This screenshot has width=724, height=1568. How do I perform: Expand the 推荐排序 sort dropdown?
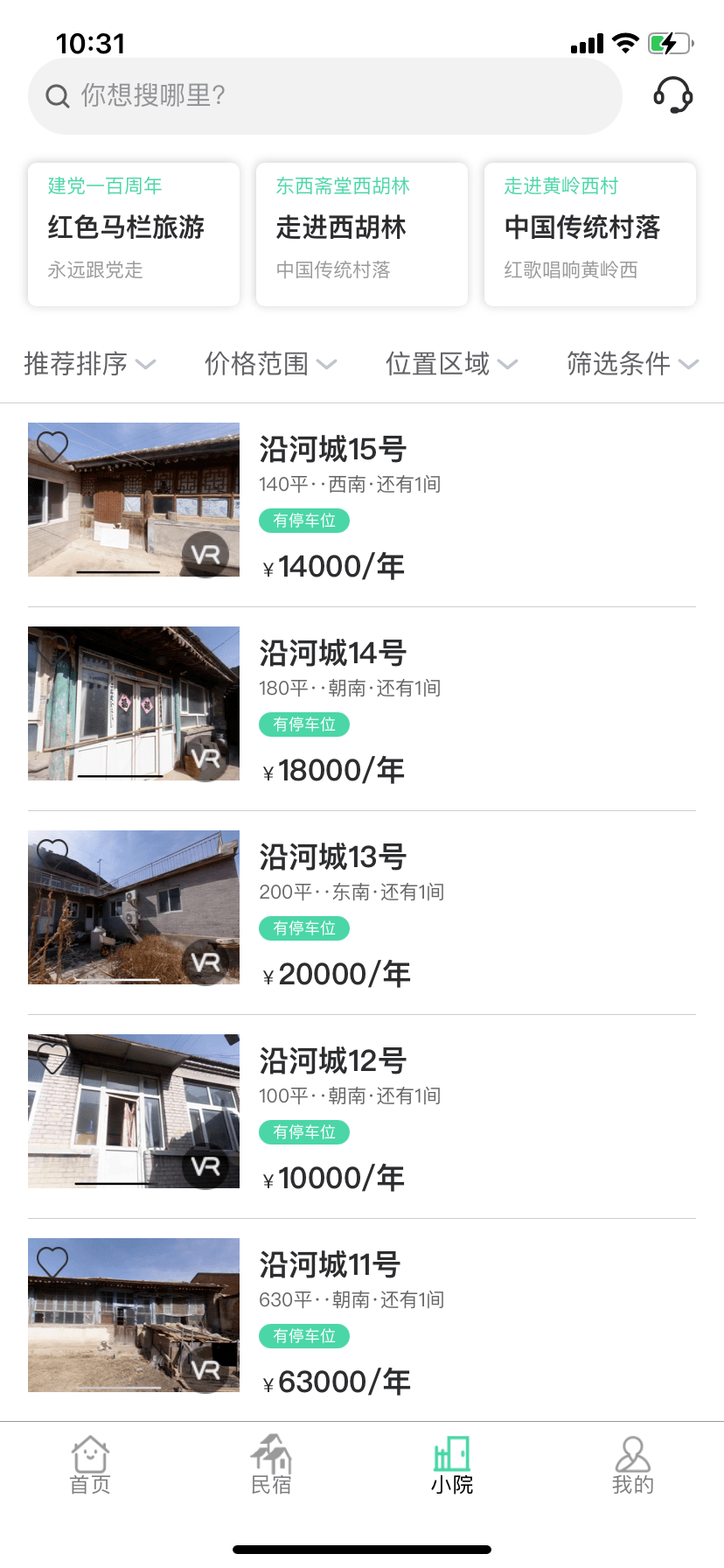pyautogui.click(x=90, y=364)
